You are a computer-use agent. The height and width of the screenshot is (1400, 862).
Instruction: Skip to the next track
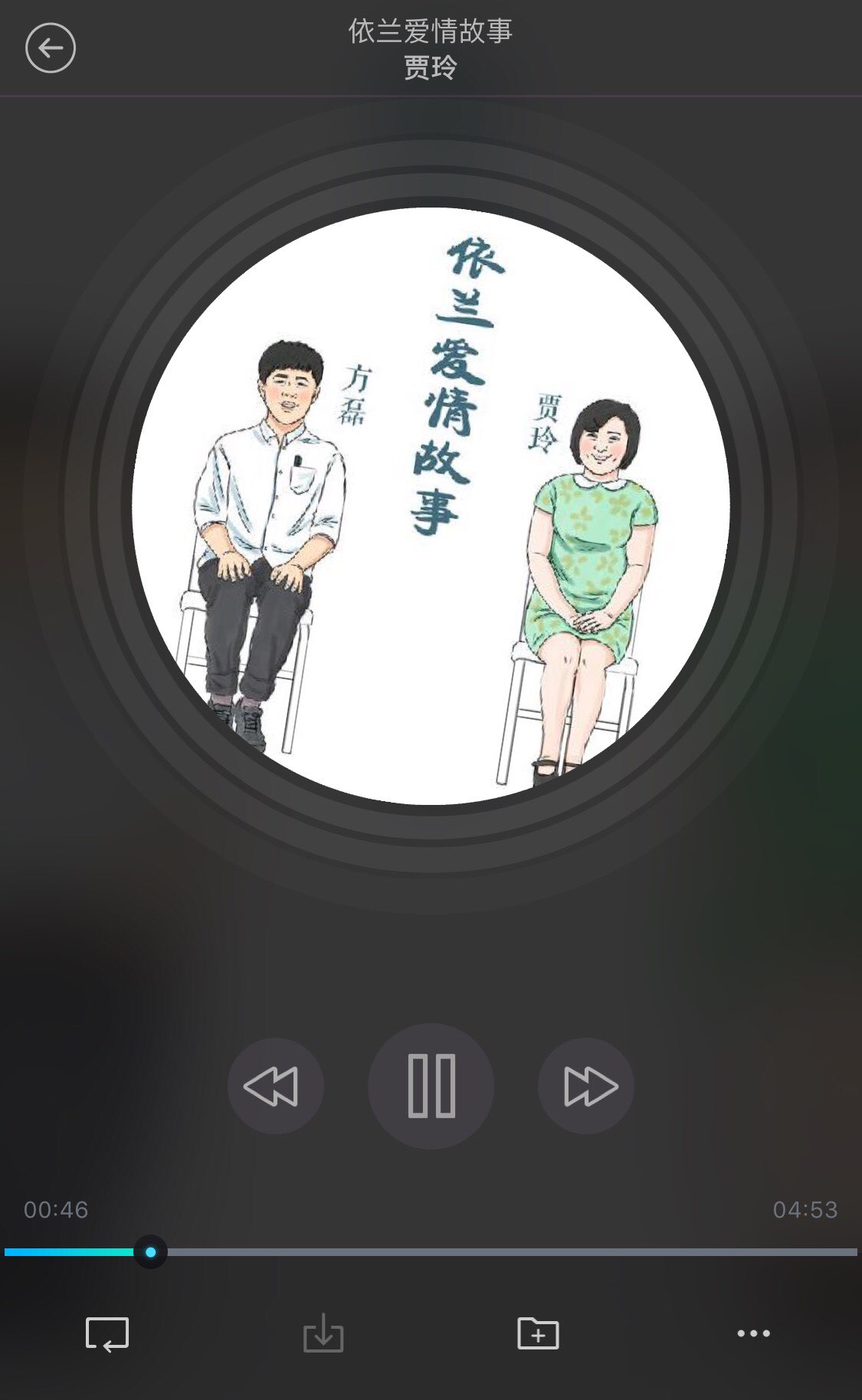click(587, 1086)
